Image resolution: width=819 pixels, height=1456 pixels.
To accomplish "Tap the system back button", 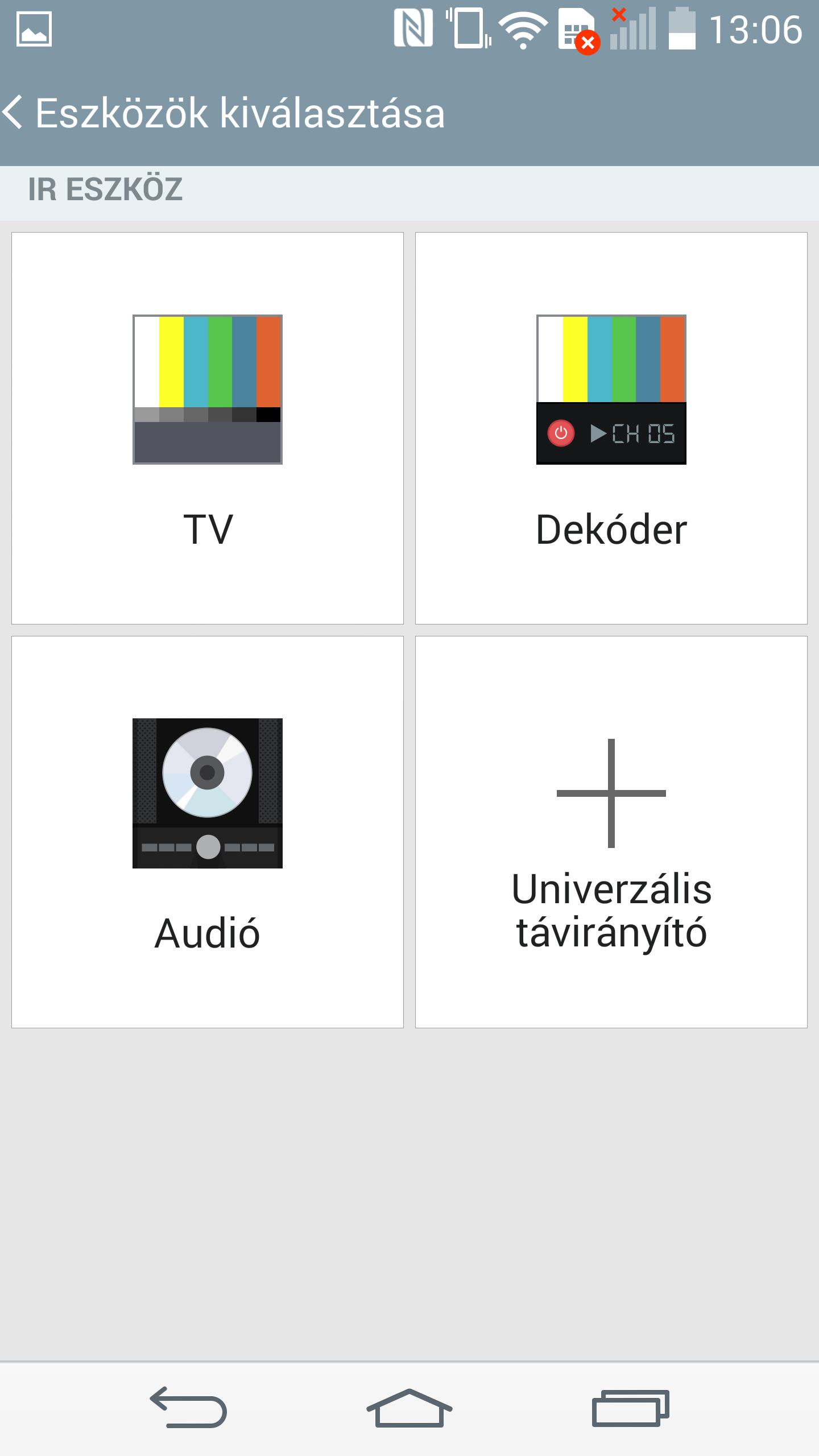I will (x=188, y=1408).
